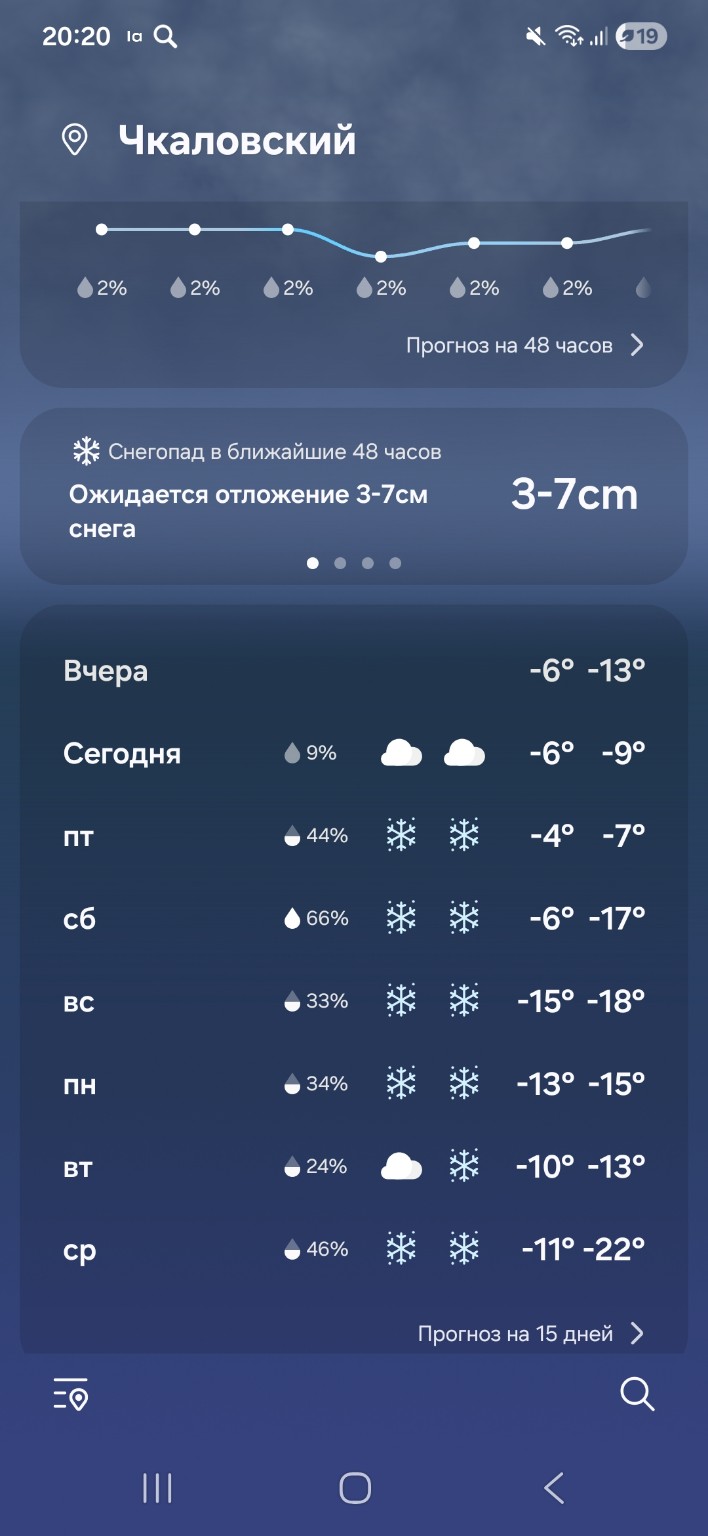This screenshot has width=708, height=1536.
Task: Tap the search magnifier icon
Action: click(636, 1393)
